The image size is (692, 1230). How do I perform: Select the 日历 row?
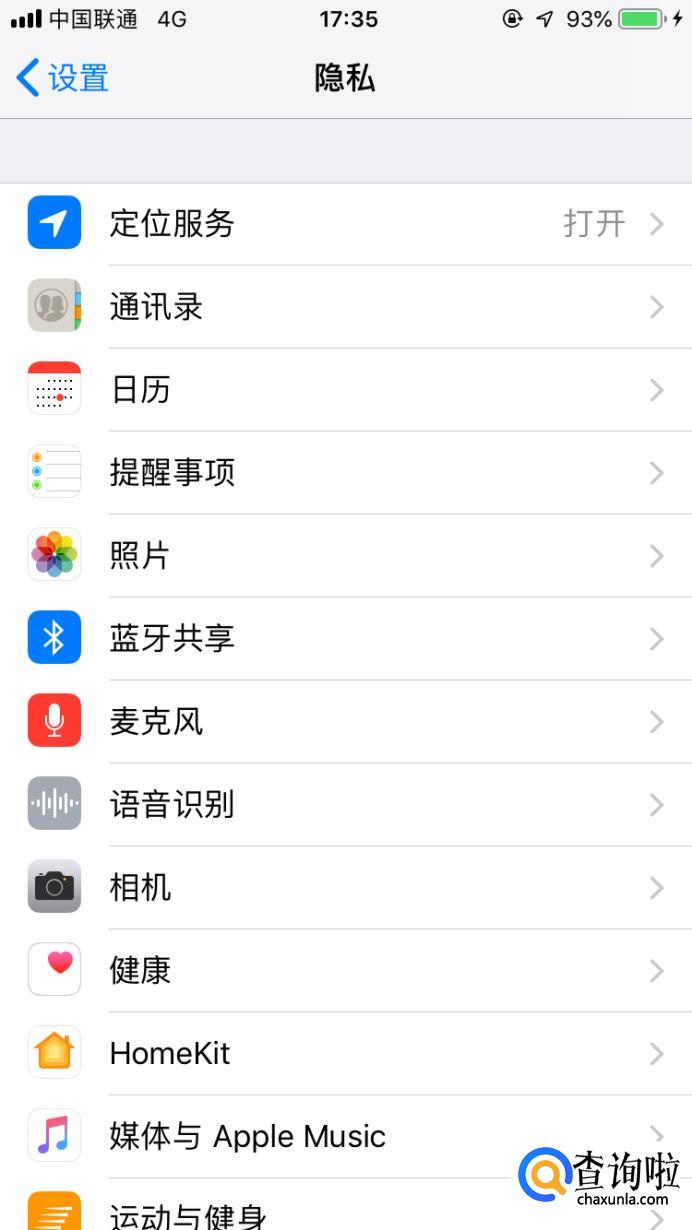coord(346,389)
